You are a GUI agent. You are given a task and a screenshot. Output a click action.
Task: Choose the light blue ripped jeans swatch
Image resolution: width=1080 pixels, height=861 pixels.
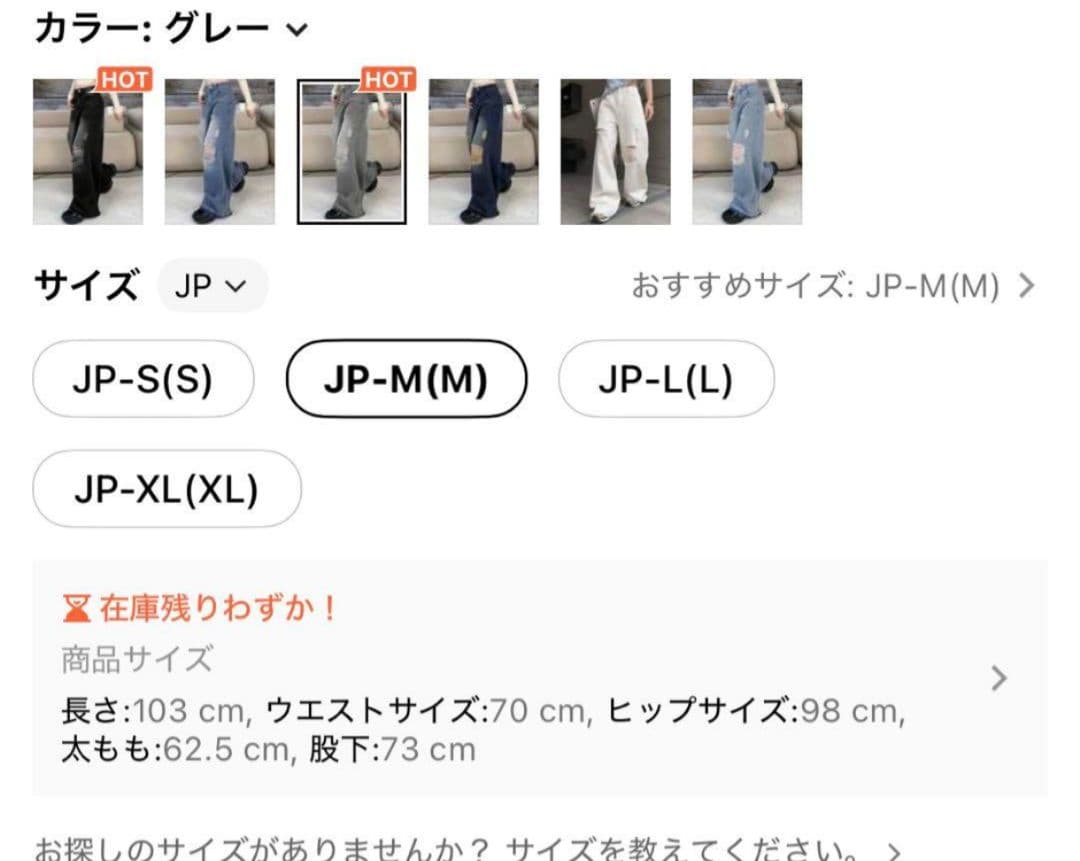220,151
